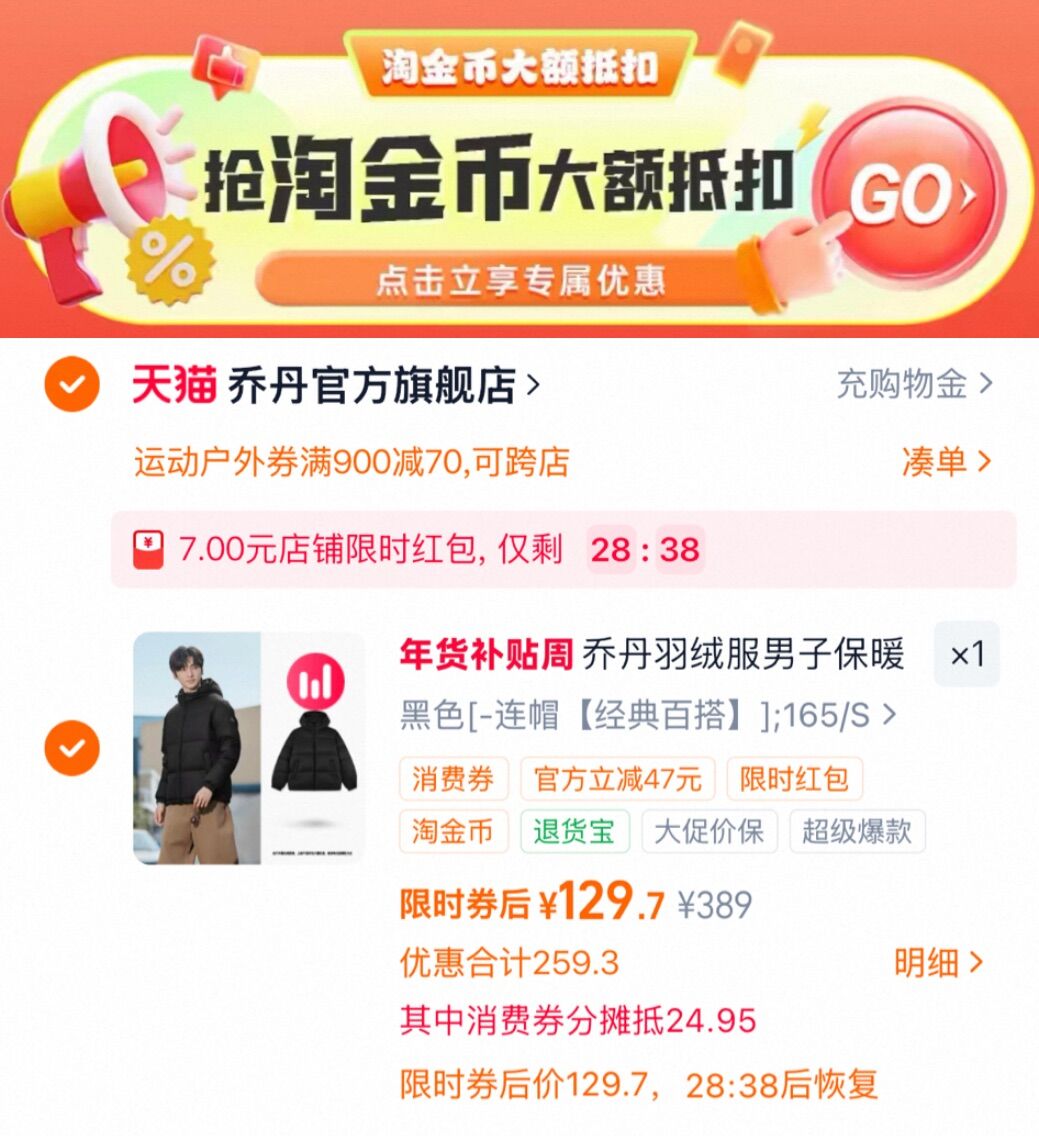Deselect the 乔丹羽绒服 item checkbox
Viewport: 1039px width, 1136px height.
coord(72,748)
